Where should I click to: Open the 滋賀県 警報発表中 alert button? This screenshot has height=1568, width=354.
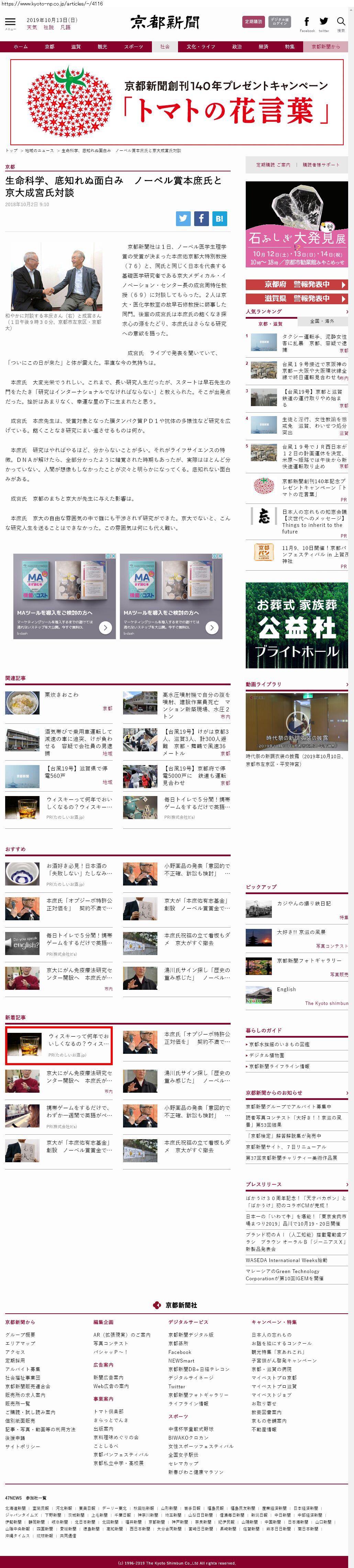coord(297,299)
